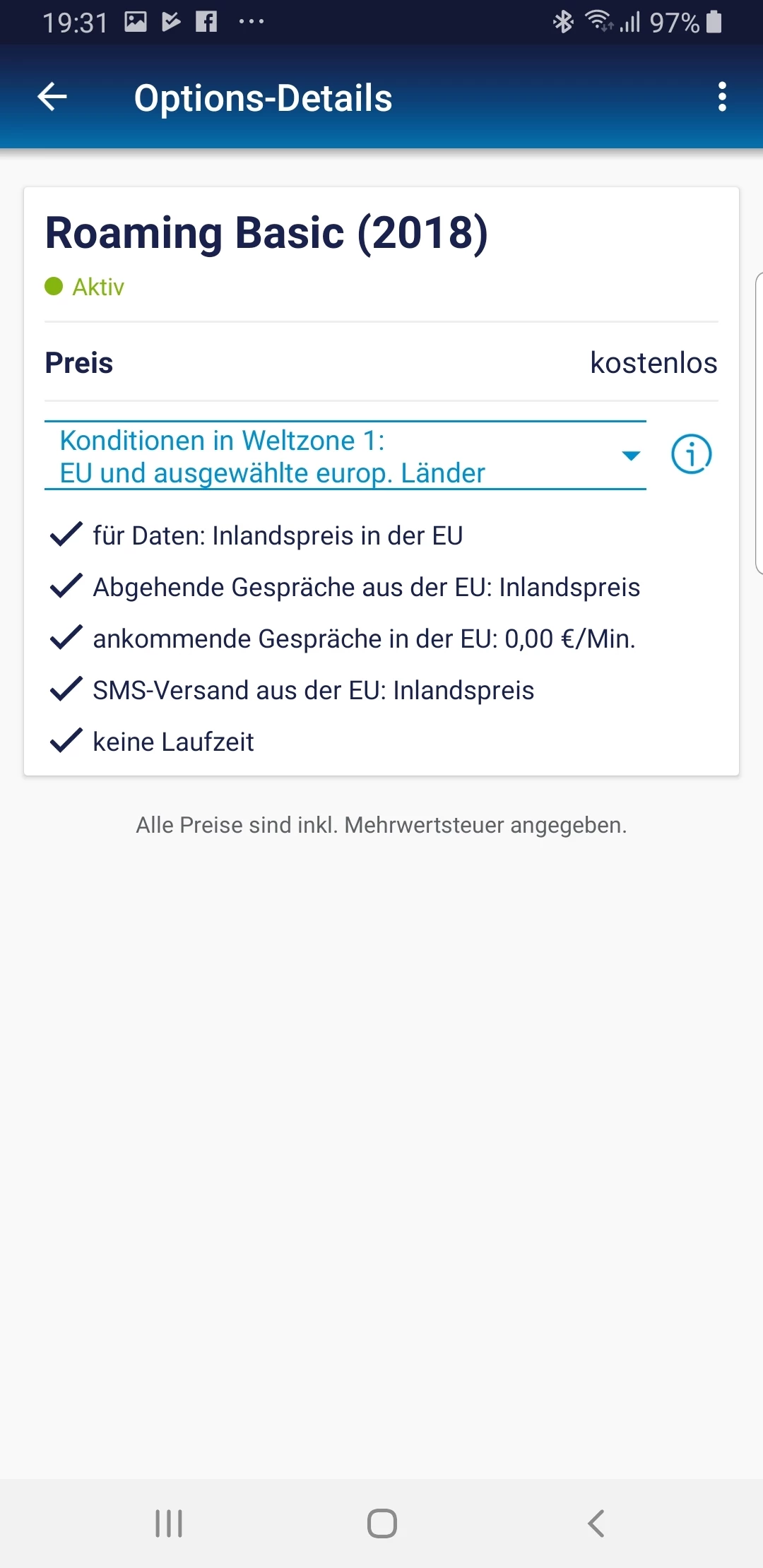Expand the Konditionen in Weltzone 1 dropdown
Screen dimensions: 763x1568
[345, 456]
